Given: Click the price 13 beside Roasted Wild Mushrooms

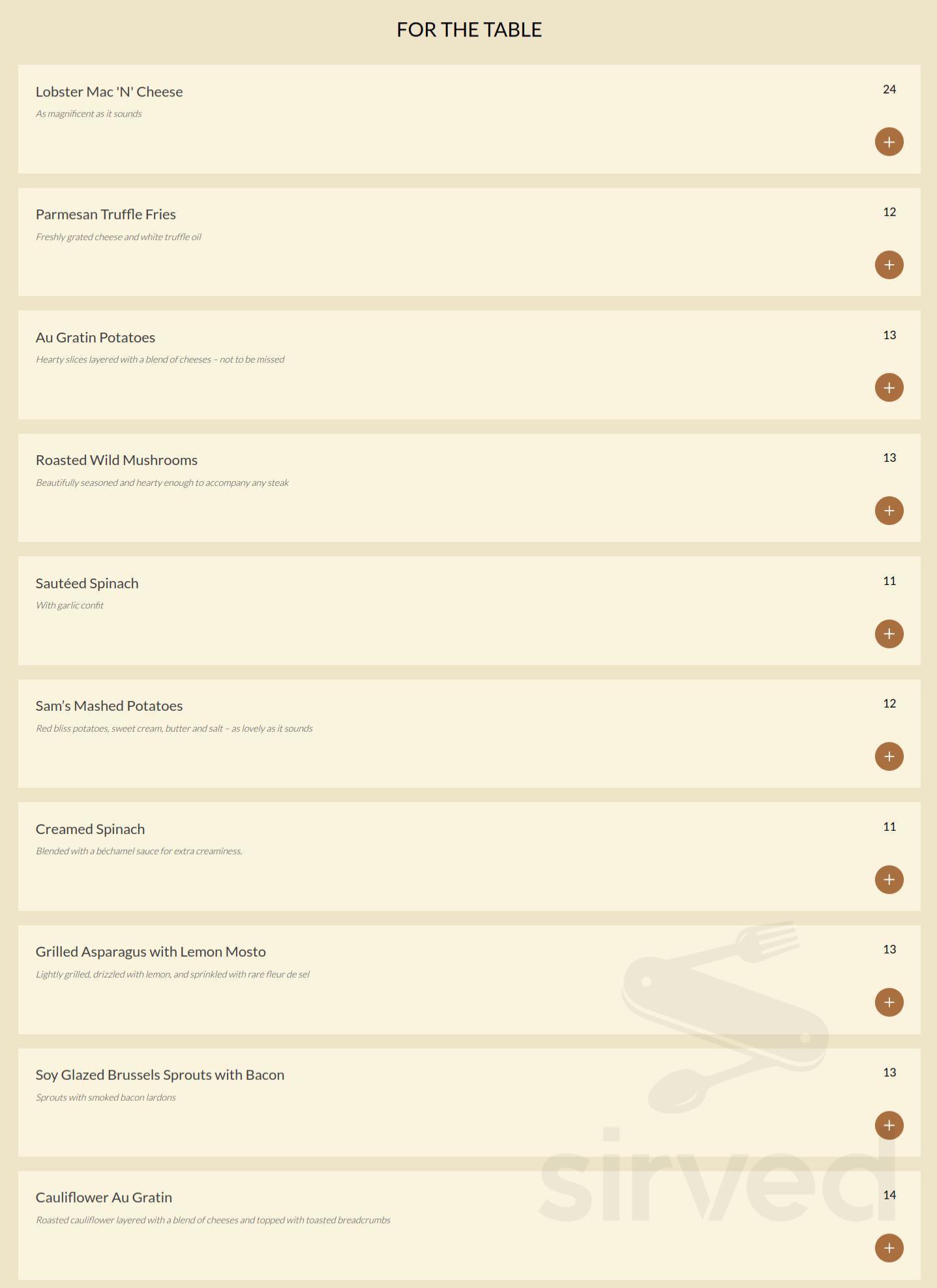Looking at the screenshot, I should (x=889, y=458).
